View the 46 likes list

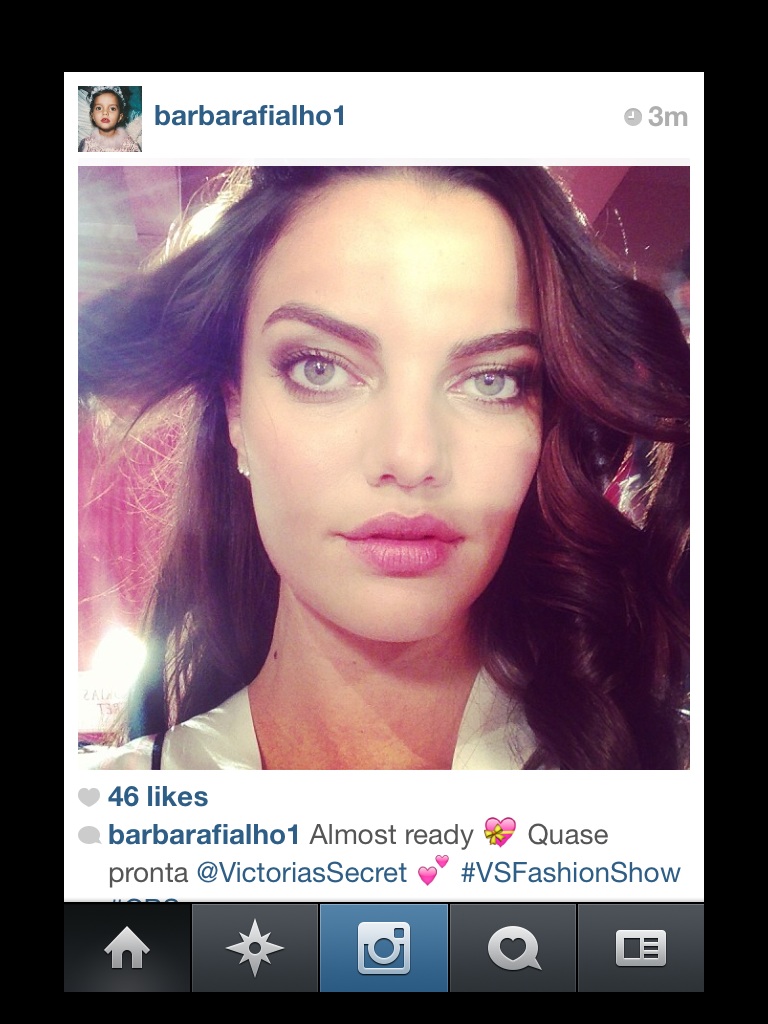coord(158,797)
